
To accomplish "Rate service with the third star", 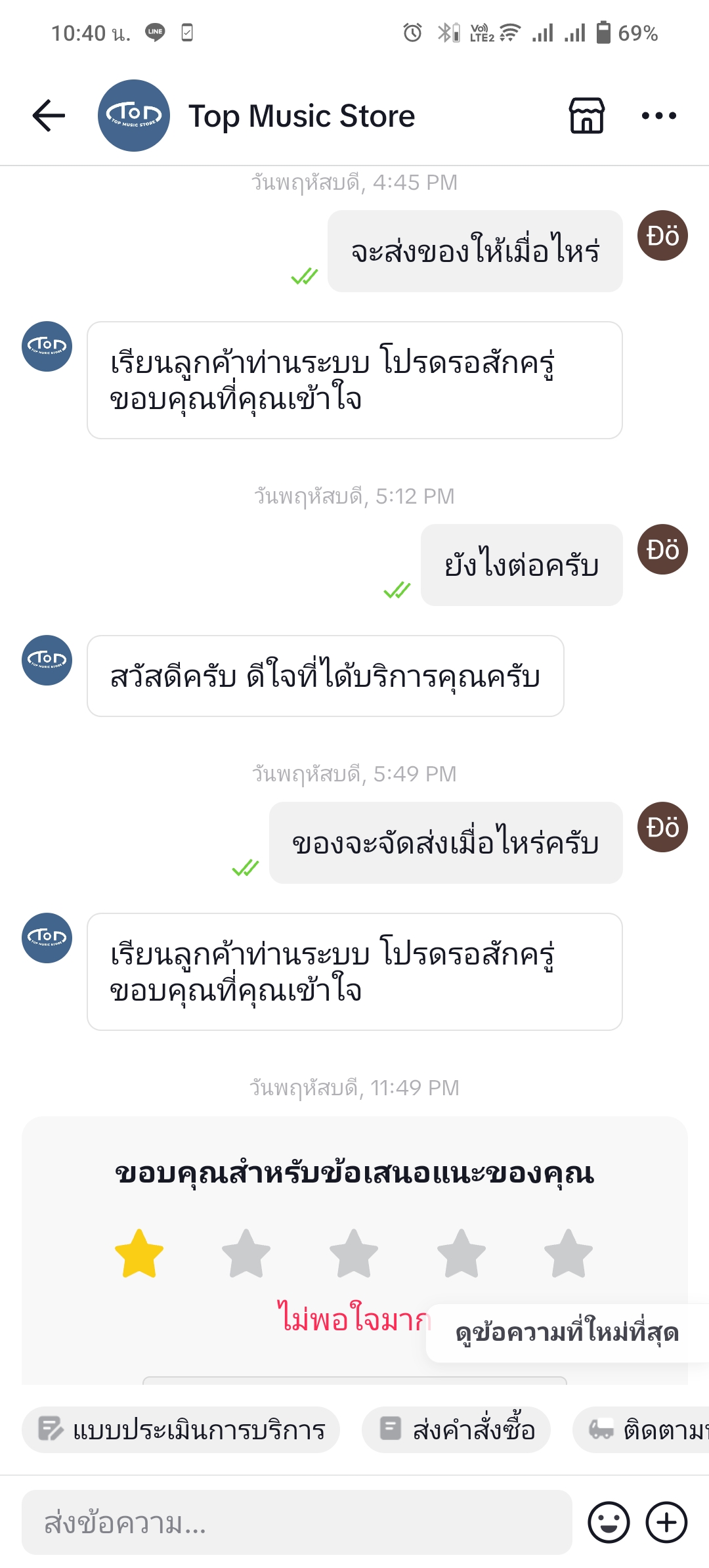I will click(354, 1253).
